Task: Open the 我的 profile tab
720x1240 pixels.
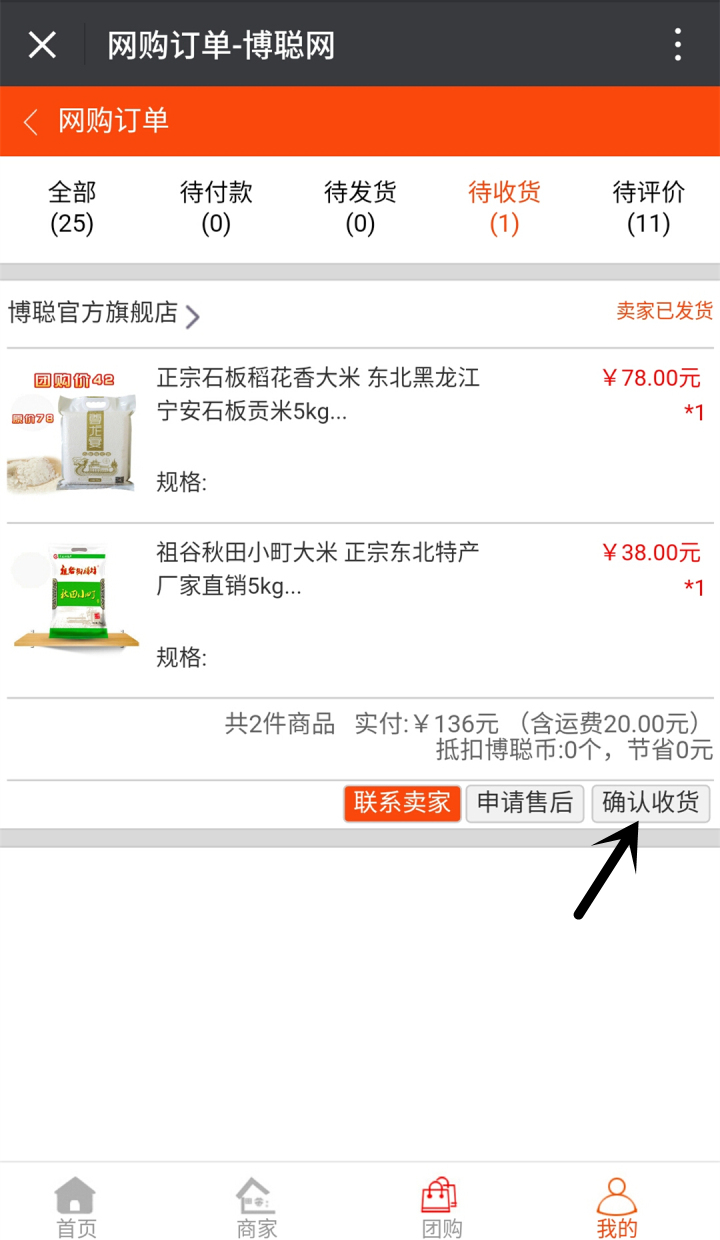Action: pyautogui.click(x=617, y=1206)
